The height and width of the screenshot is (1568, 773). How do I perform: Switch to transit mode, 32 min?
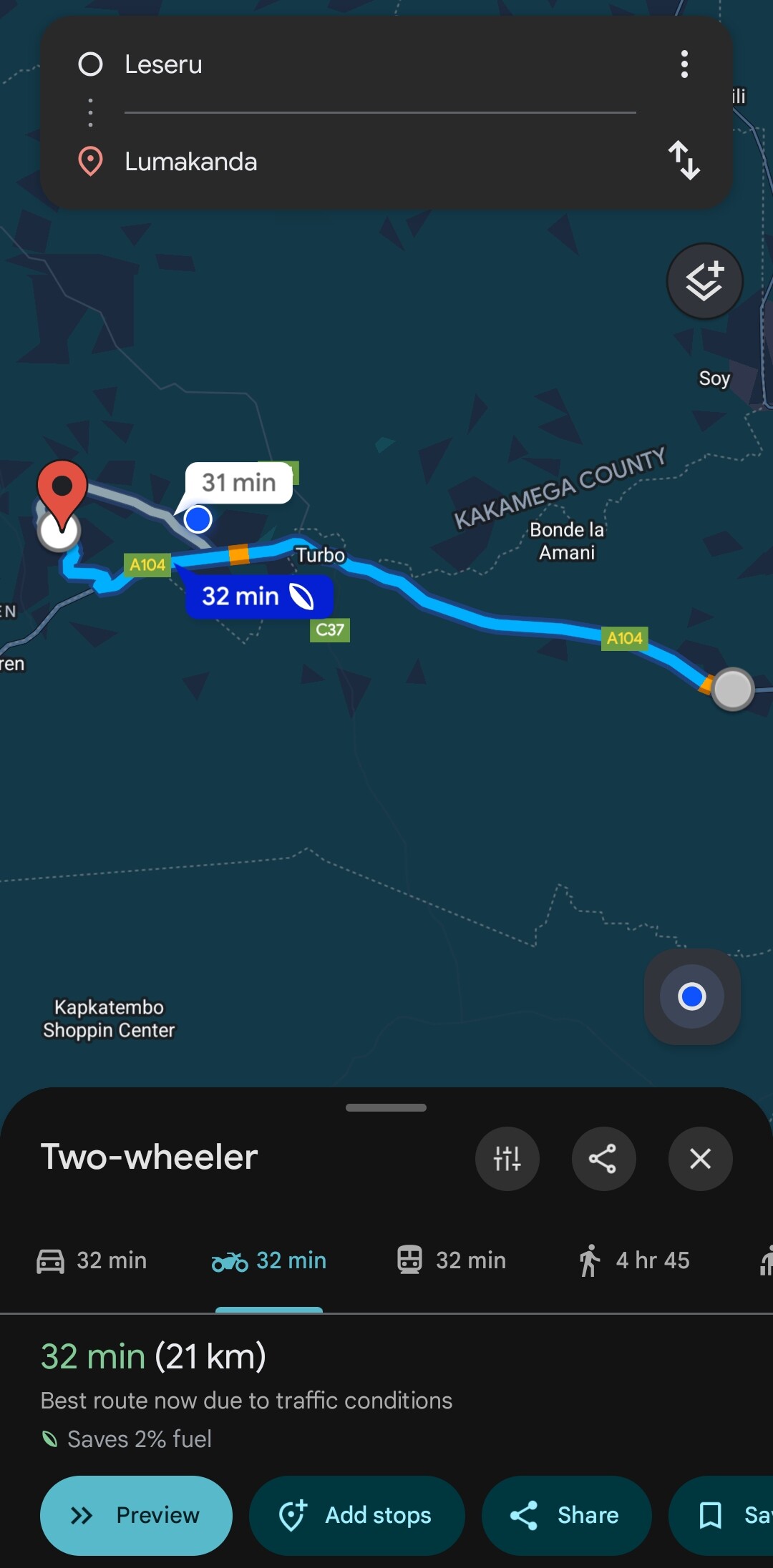[x=452, y=1260]
